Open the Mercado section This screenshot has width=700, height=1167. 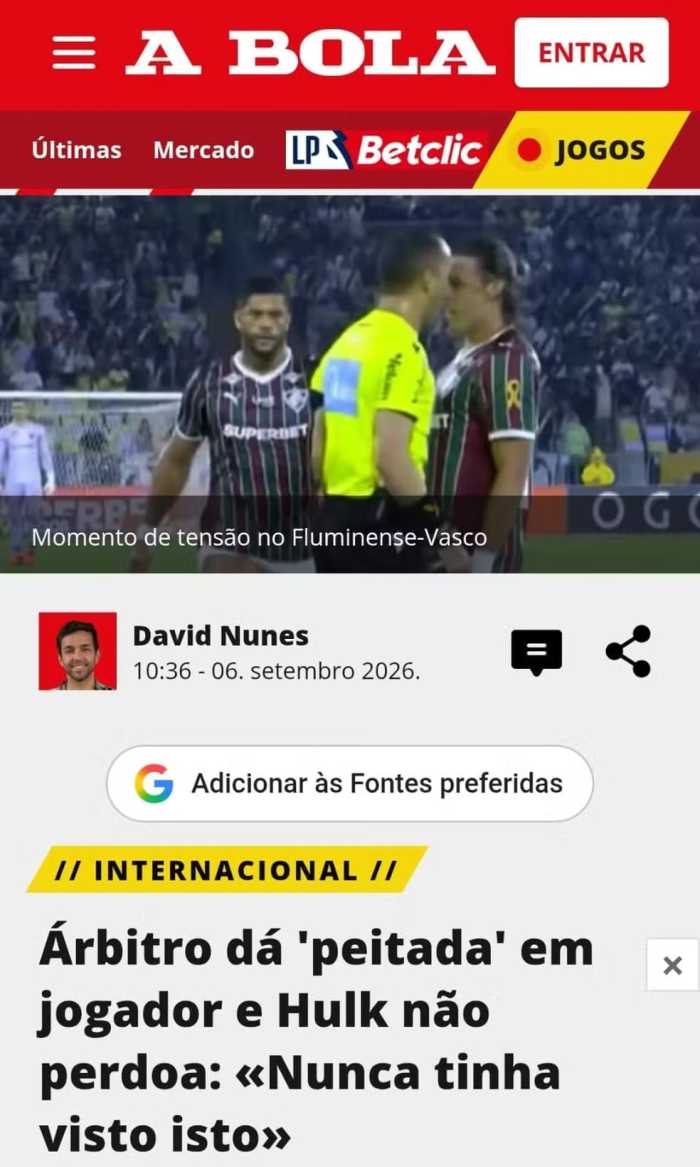(x=204, y=150)
